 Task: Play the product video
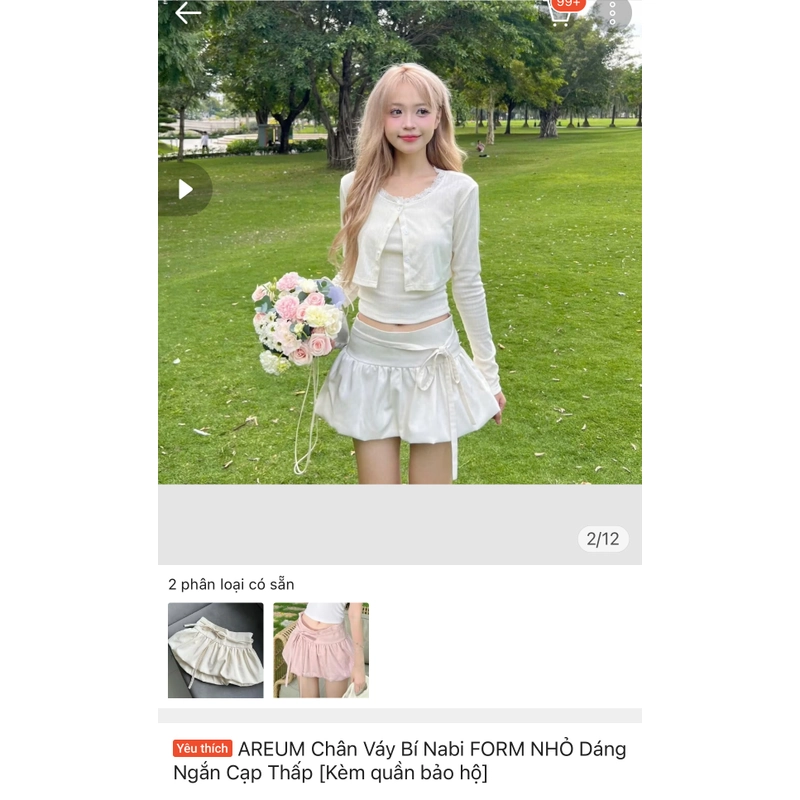point(185,189)
